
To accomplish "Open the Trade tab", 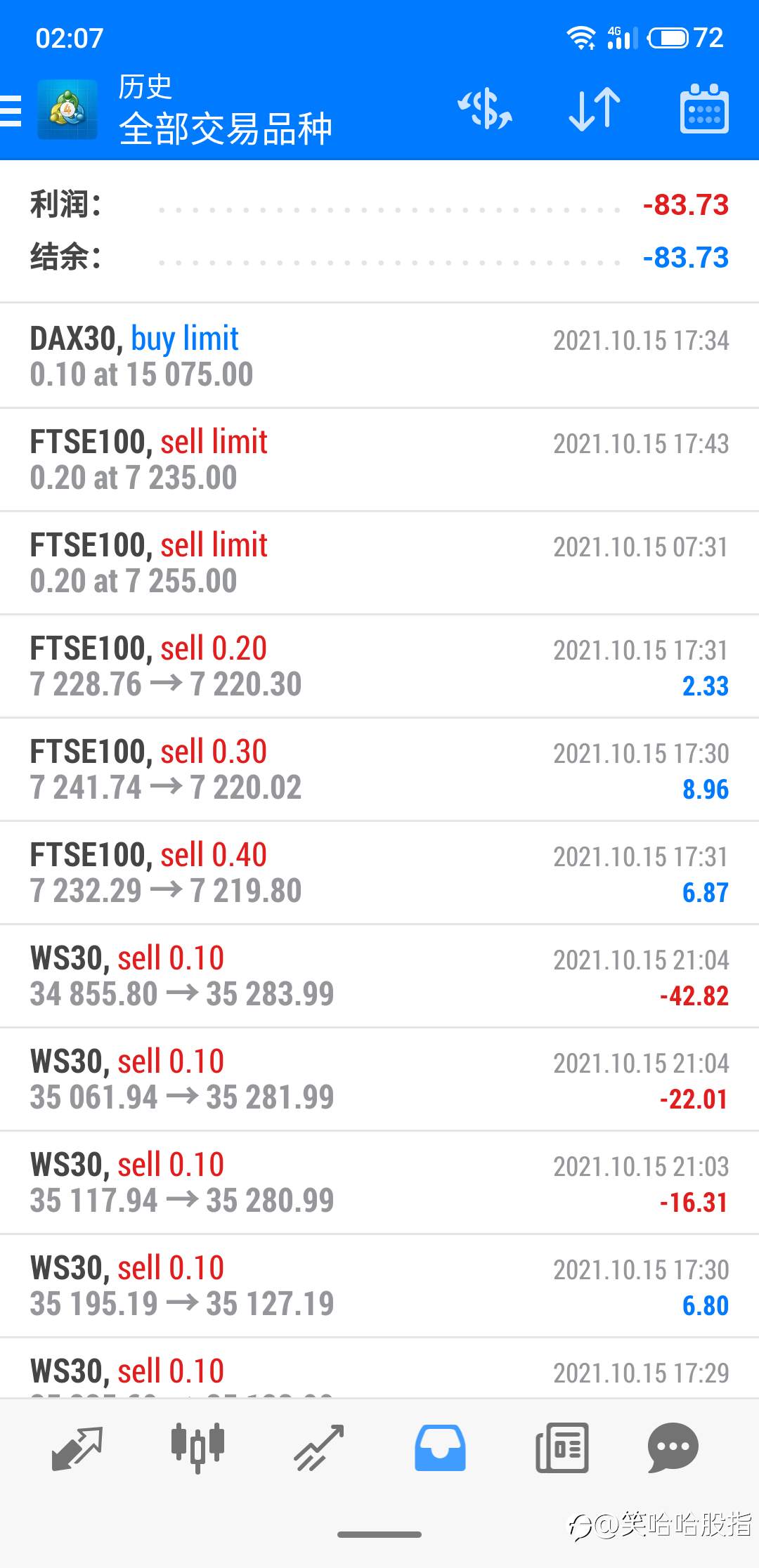I will click(319, 1448).
